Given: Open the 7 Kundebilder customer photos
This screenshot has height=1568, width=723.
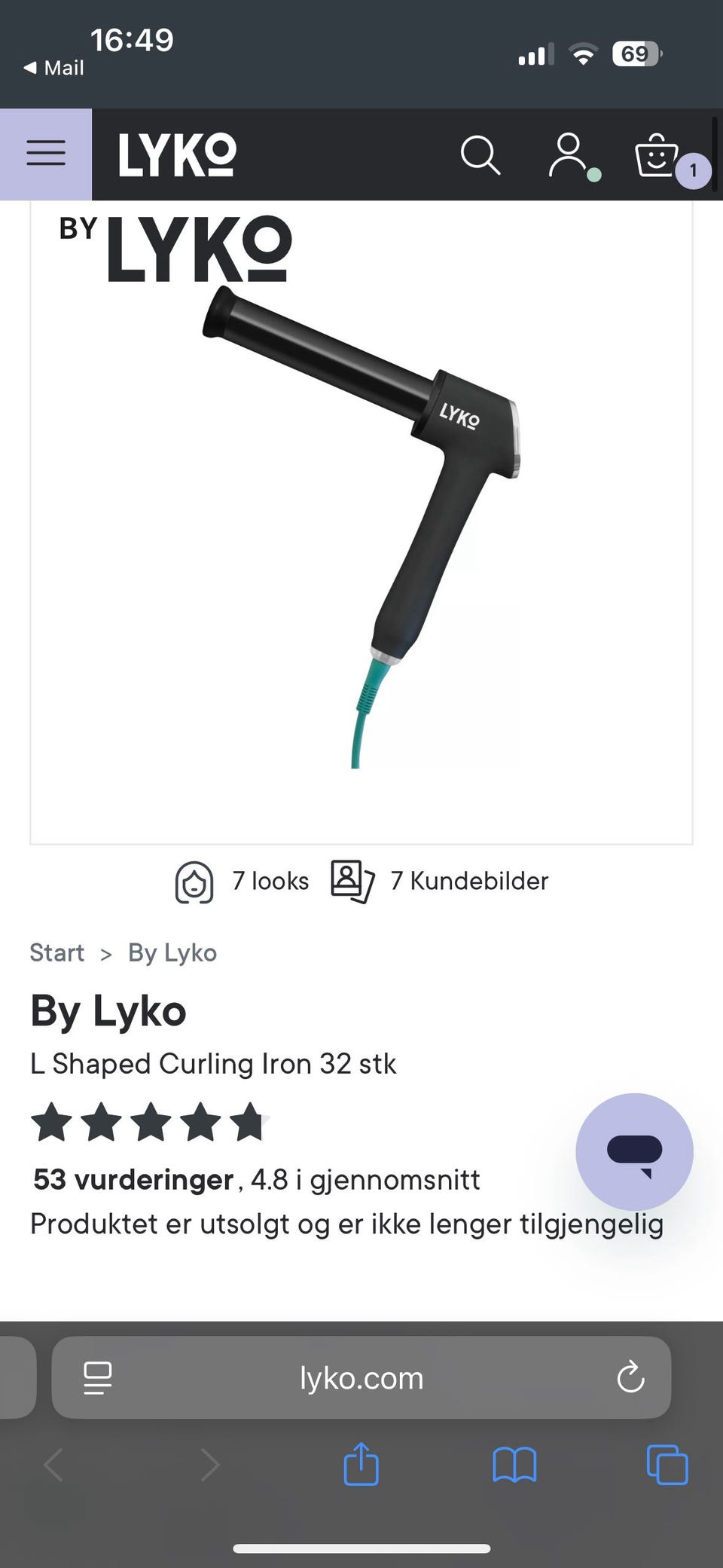Looking at the screenshot, I should [x=441, y=881].
